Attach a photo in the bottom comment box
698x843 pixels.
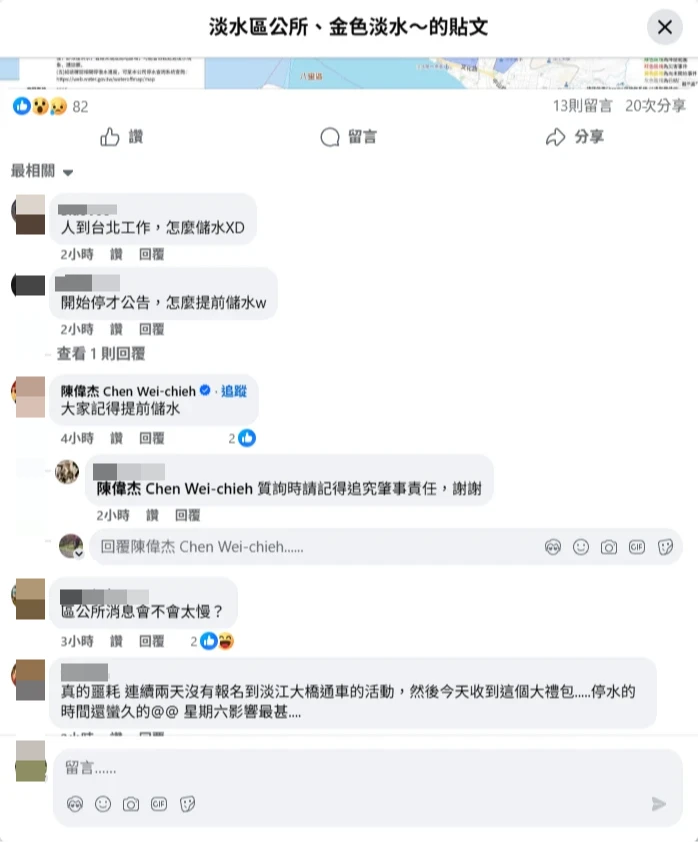[130, 804]
